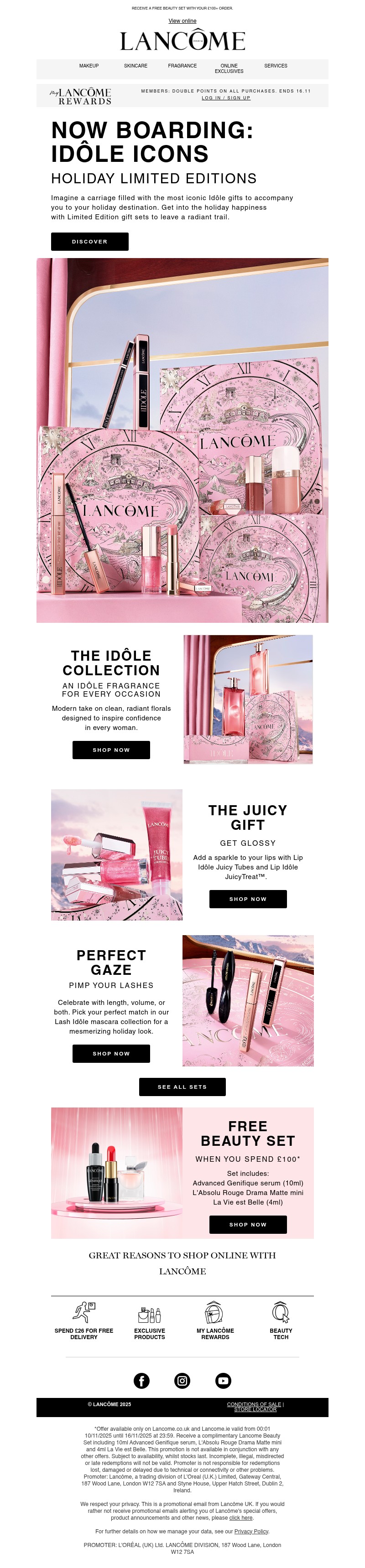
Task: Open the Skincare category
Action: pos(135,66)
